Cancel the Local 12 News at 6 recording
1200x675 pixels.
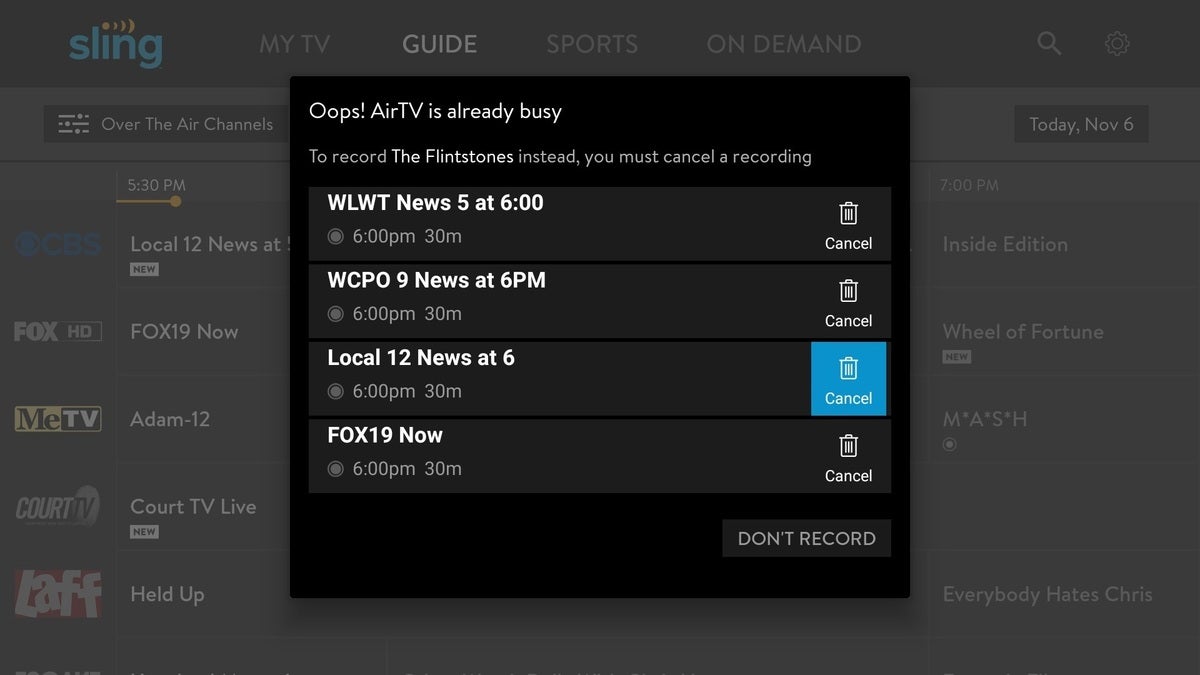click(848, 380)
